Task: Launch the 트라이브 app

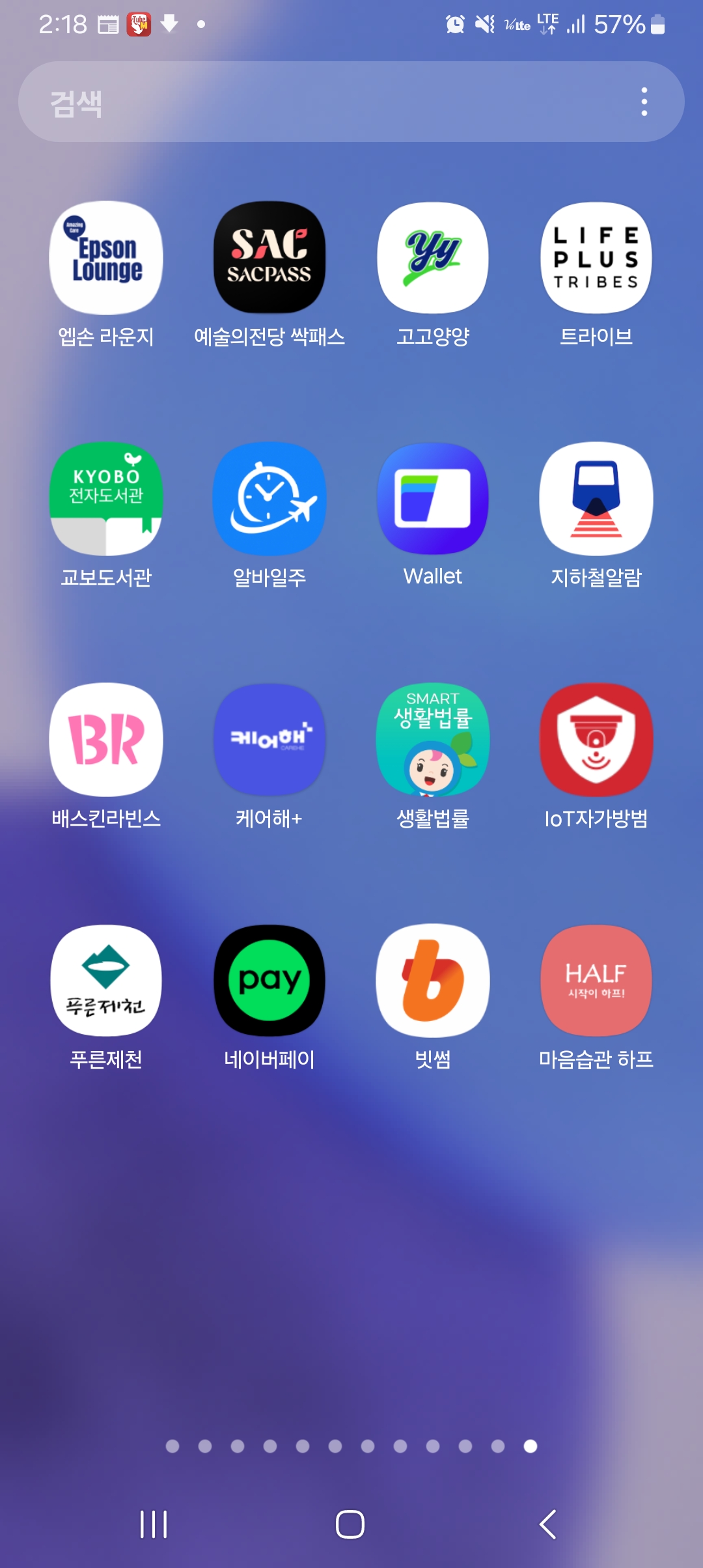Action: click(x=596, y=258)
